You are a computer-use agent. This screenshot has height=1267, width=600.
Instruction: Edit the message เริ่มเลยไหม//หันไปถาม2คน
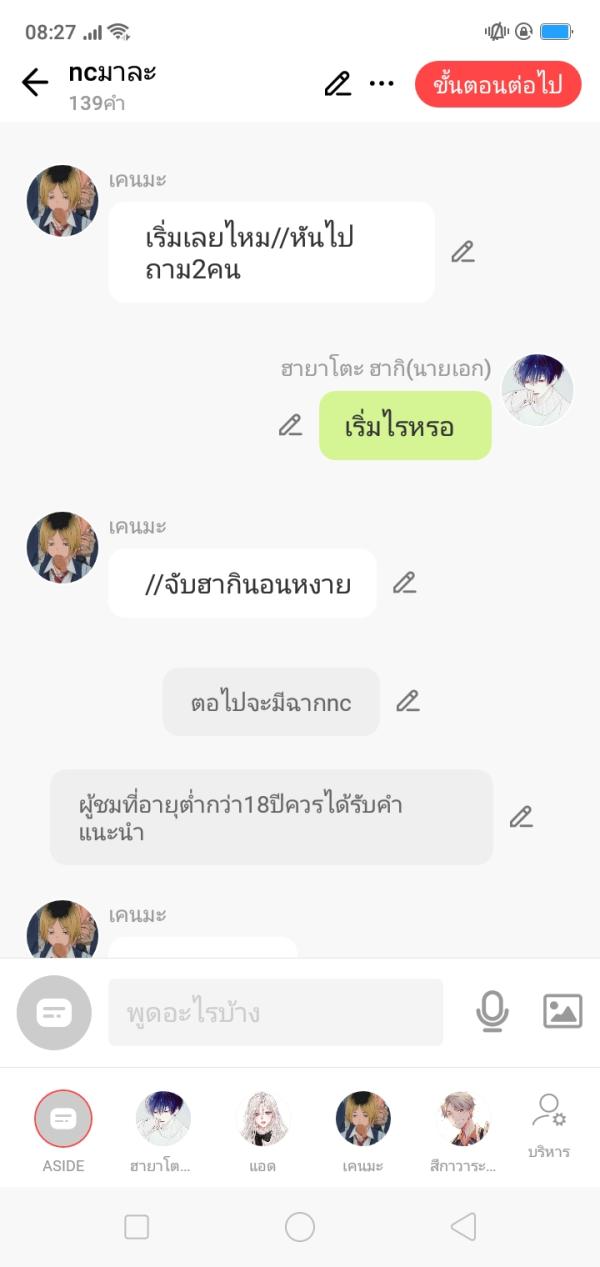pos(462,252)
